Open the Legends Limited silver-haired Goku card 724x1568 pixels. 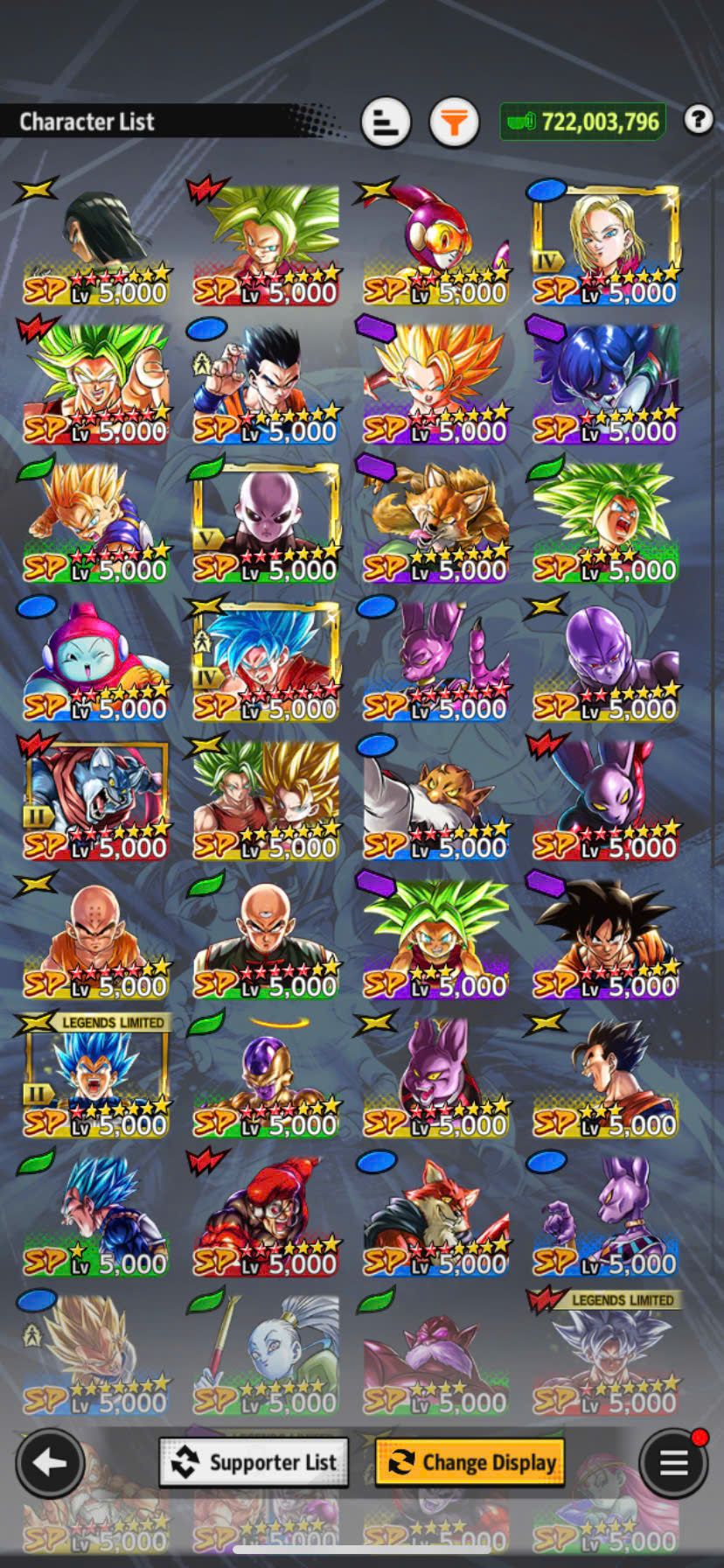click(x=605, y=1354)
